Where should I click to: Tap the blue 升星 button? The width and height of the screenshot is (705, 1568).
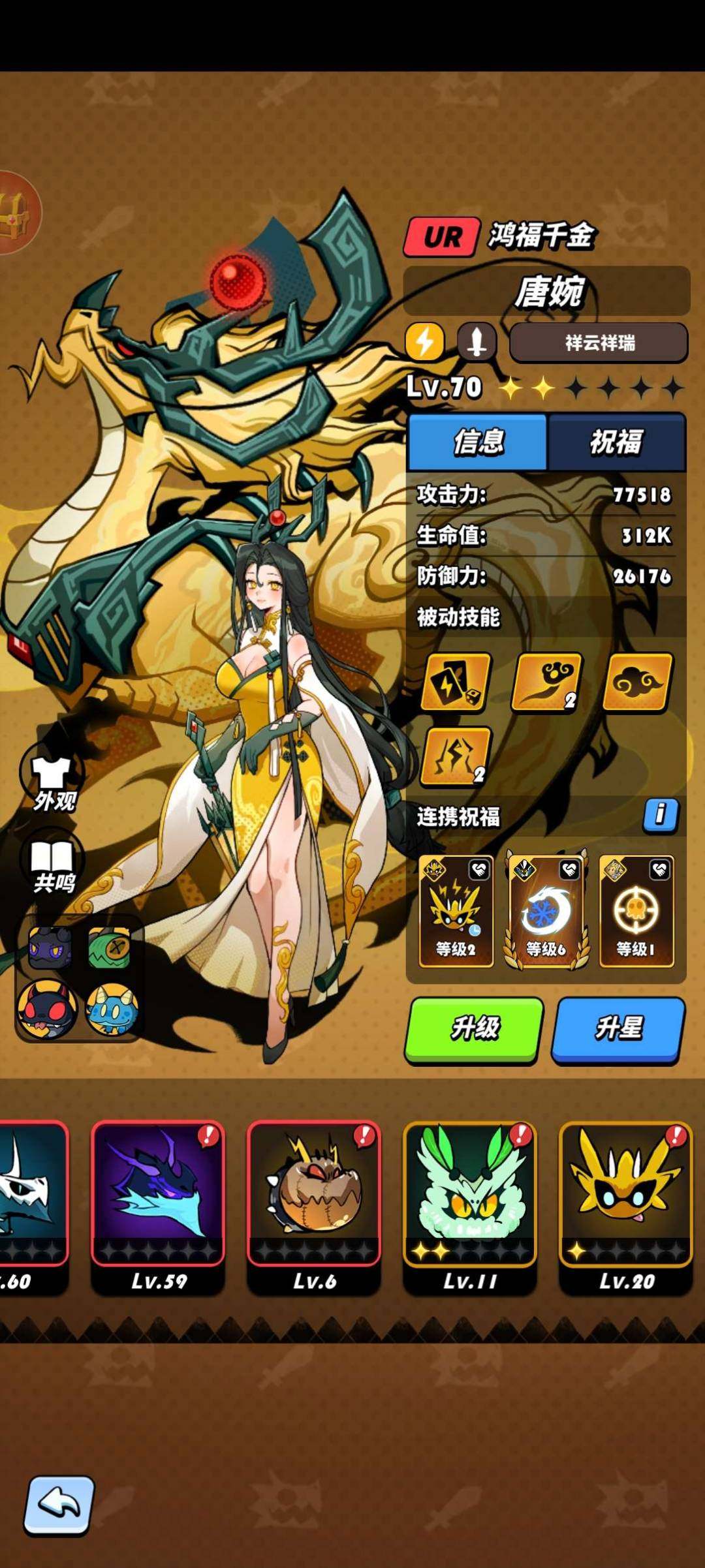point(618,1029)
